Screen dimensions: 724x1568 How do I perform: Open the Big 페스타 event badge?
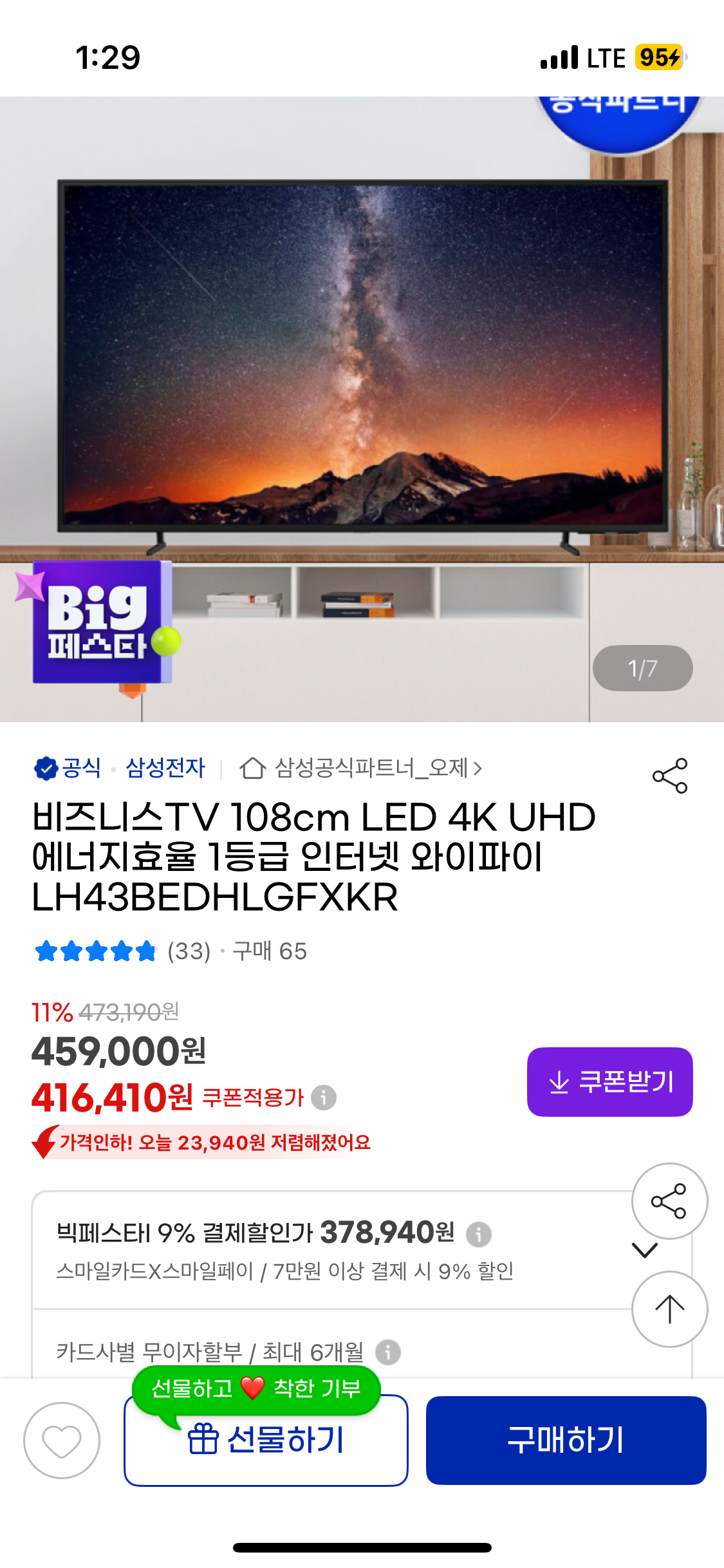point(100,623)
